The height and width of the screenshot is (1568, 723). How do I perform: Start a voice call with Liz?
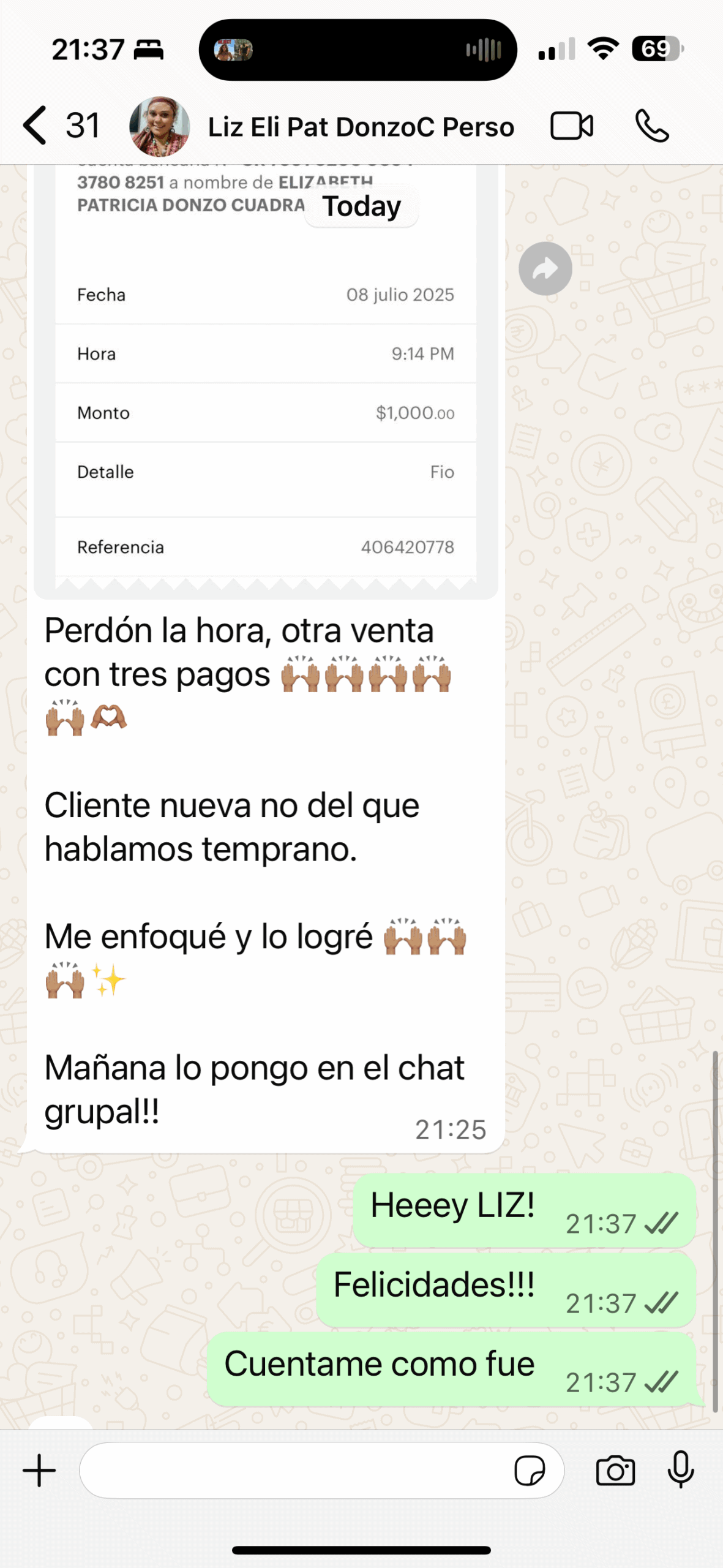tap(652, 127)
